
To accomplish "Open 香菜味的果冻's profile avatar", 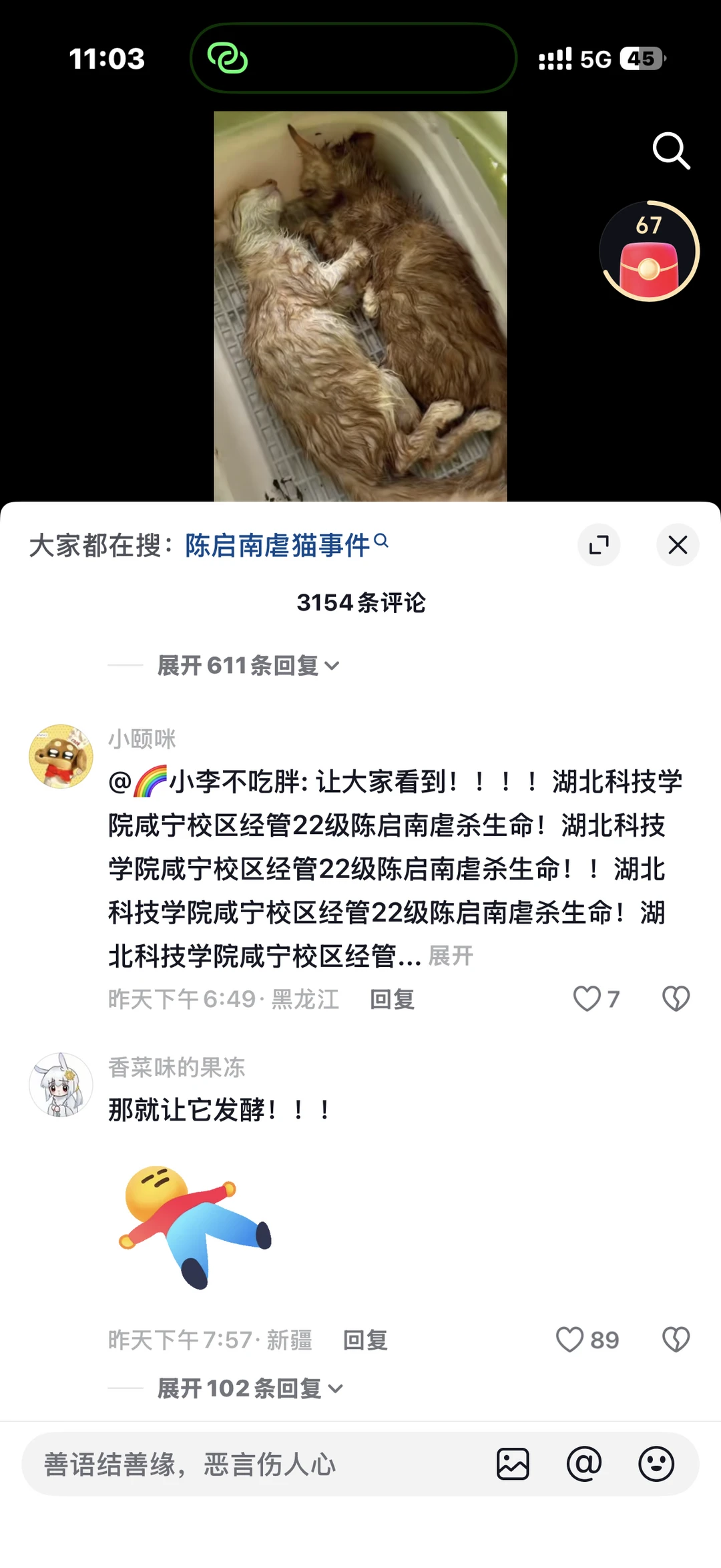I will click(61, 1085).
